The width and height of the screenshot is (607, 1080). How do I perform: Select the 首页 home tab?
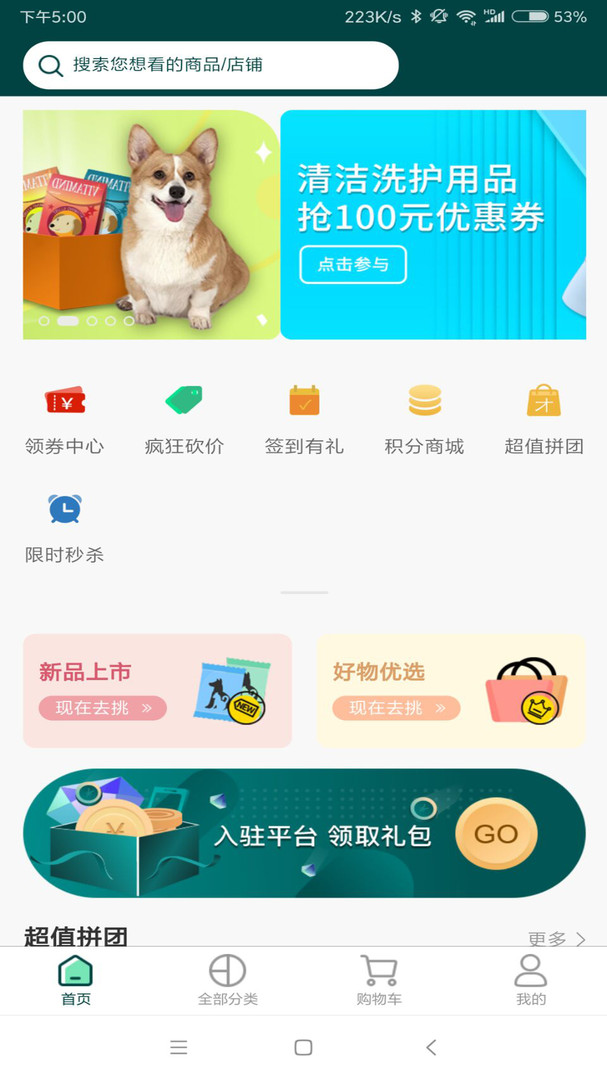(76, 980)
